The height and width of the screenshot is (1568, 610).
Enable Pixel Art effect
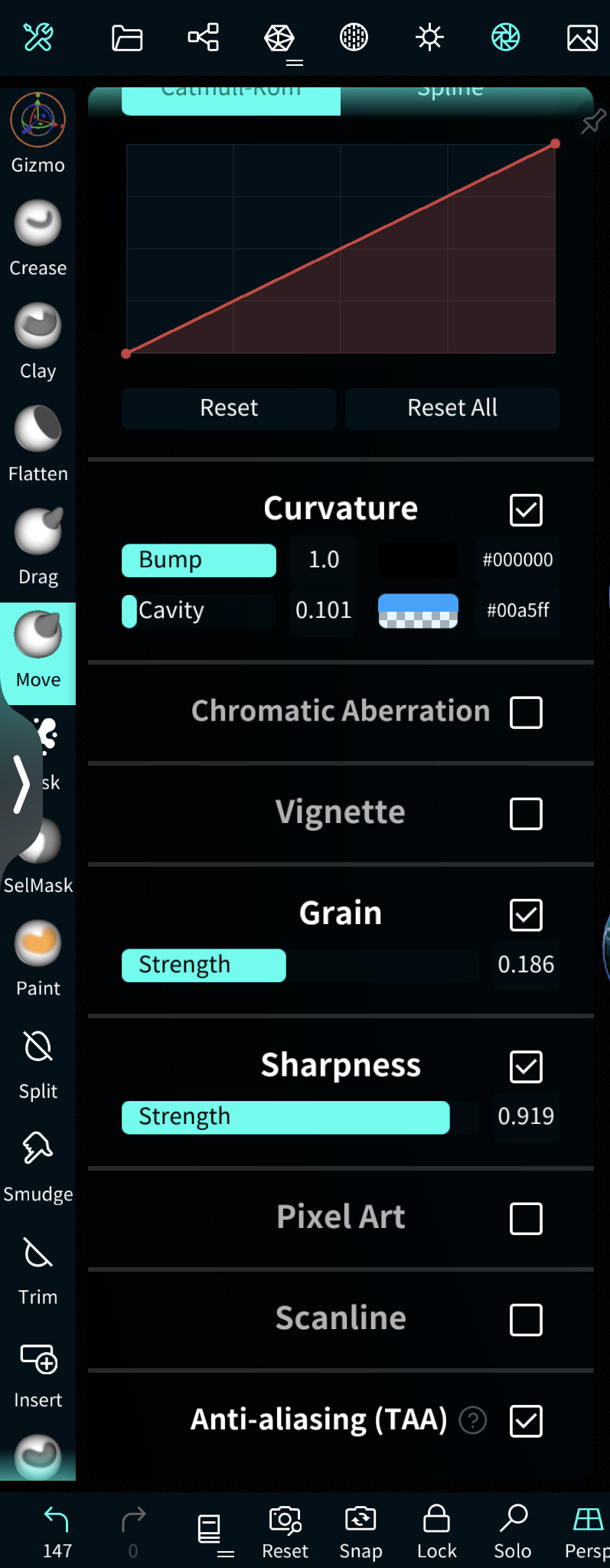coord(526,1218)
